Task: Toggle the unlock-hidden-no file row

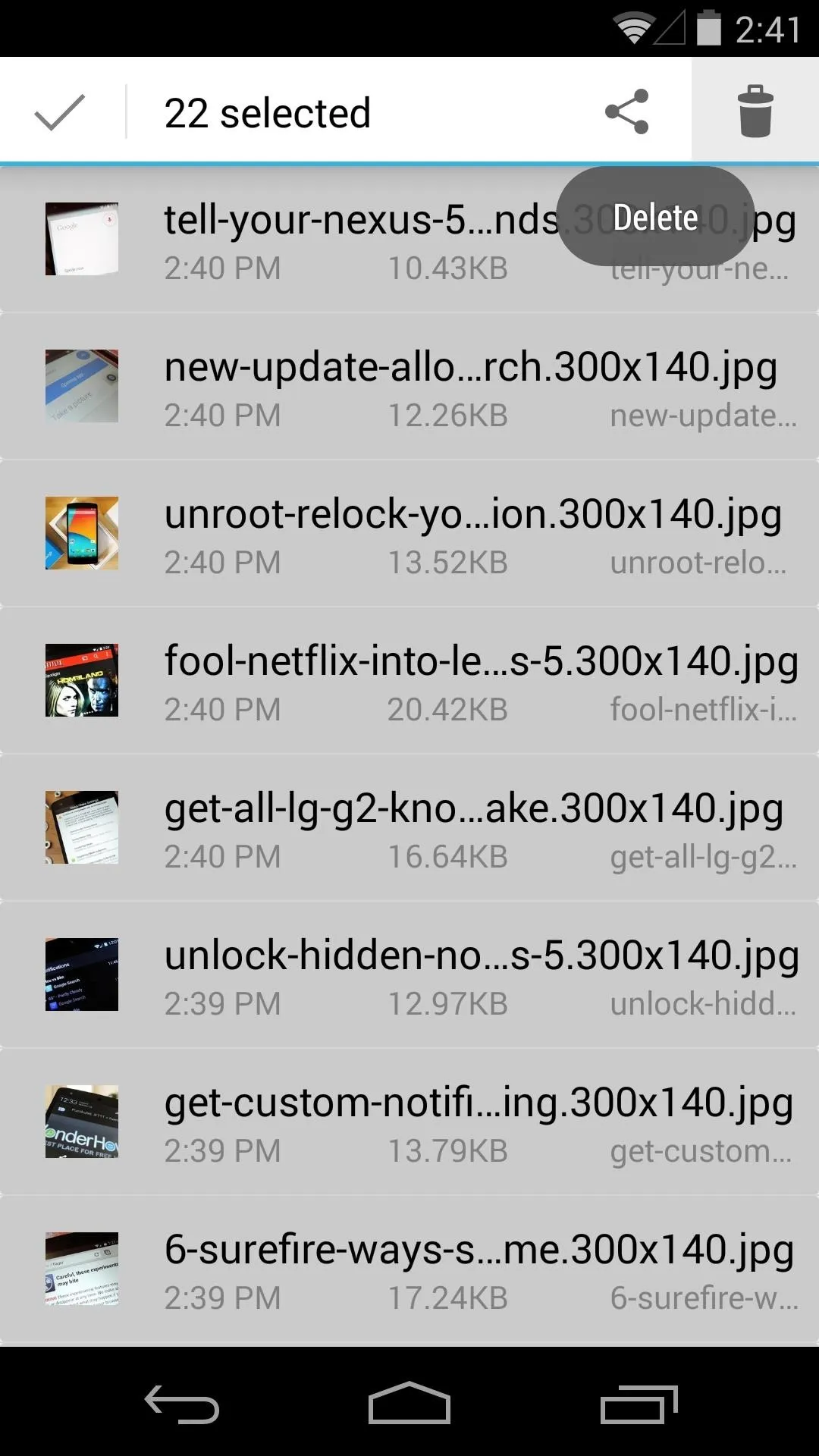Action: click(x=409, y=974)
